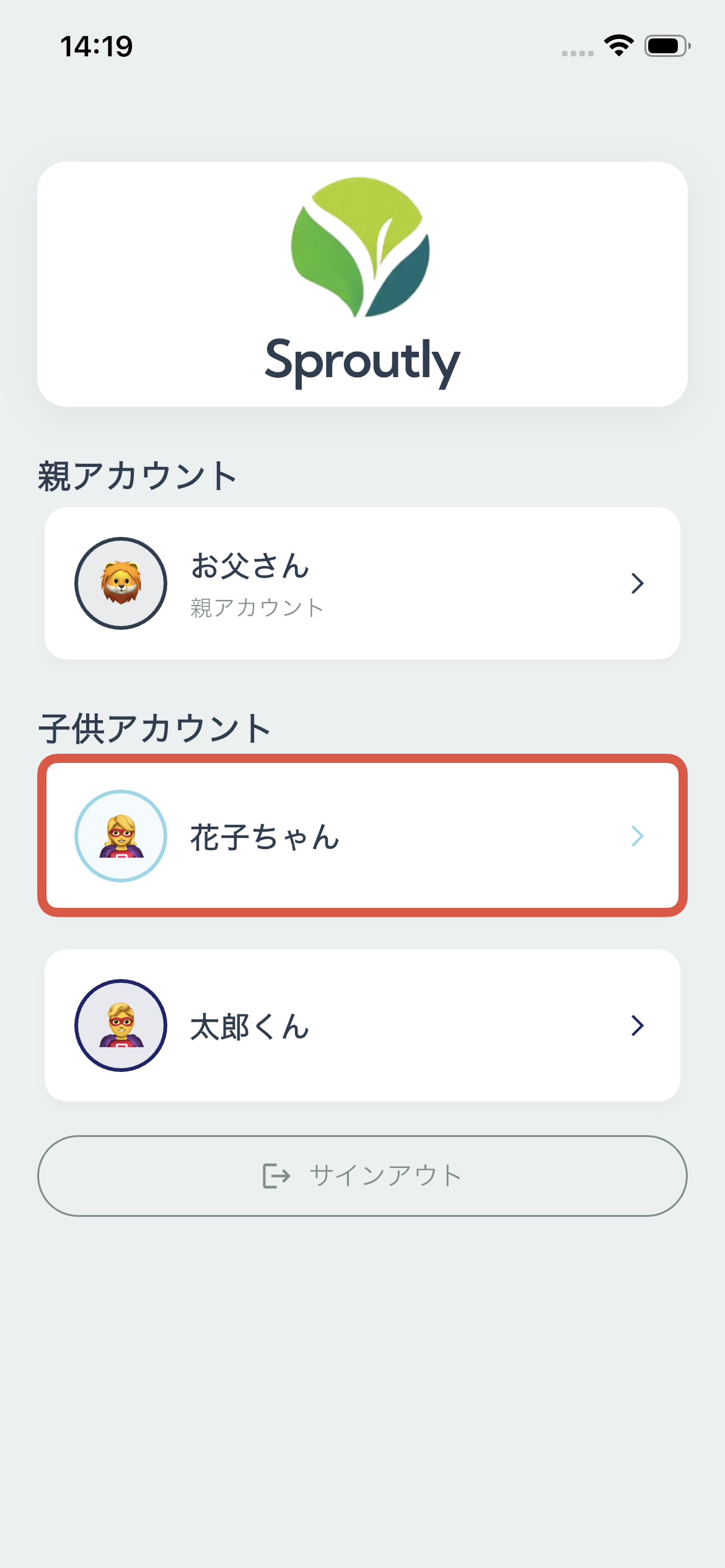
Task: Tap the clock showing 14:19
Action: [97, 45]
